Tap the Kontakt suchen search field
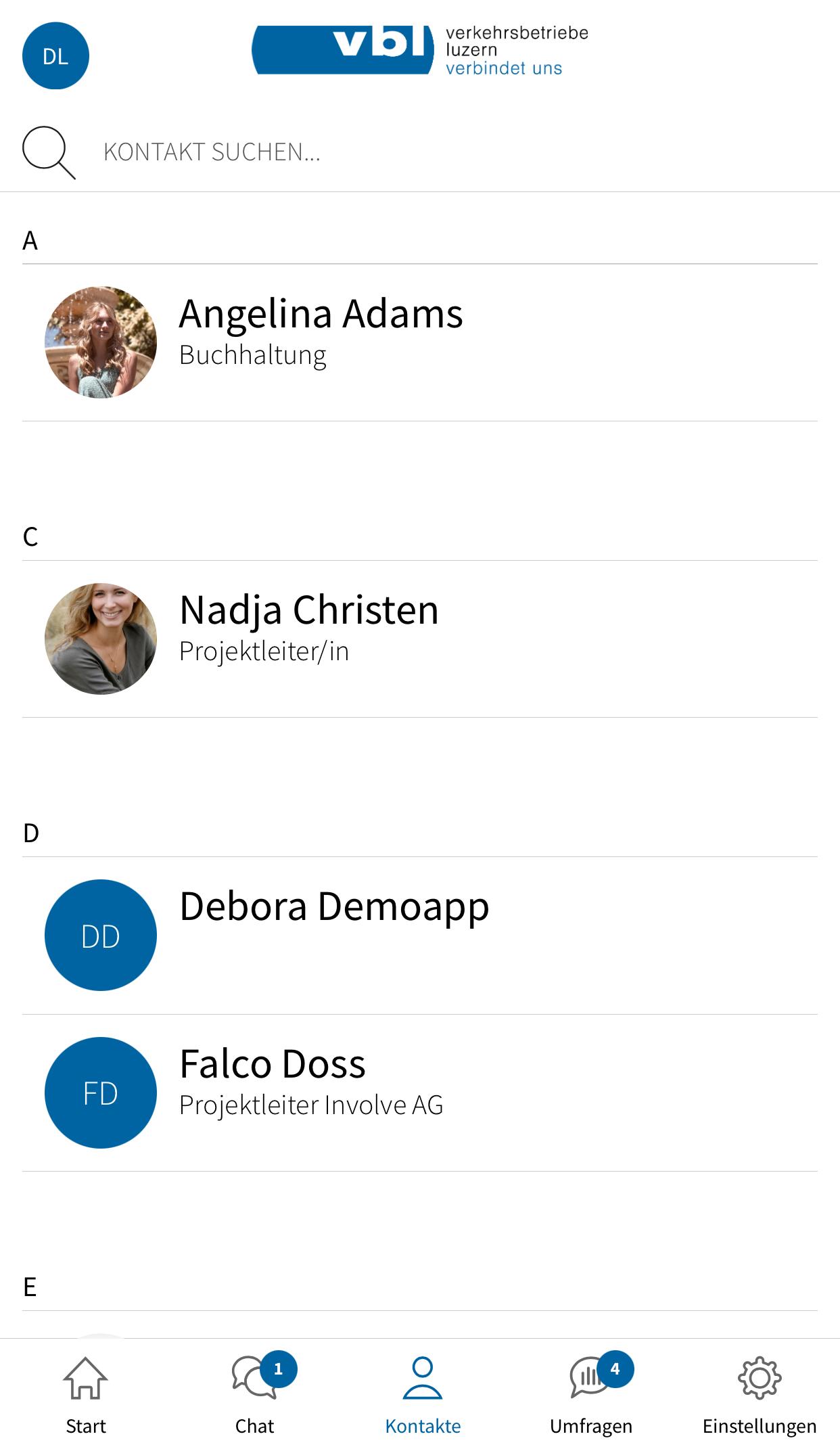840x1451 pixels. (419, 152)
